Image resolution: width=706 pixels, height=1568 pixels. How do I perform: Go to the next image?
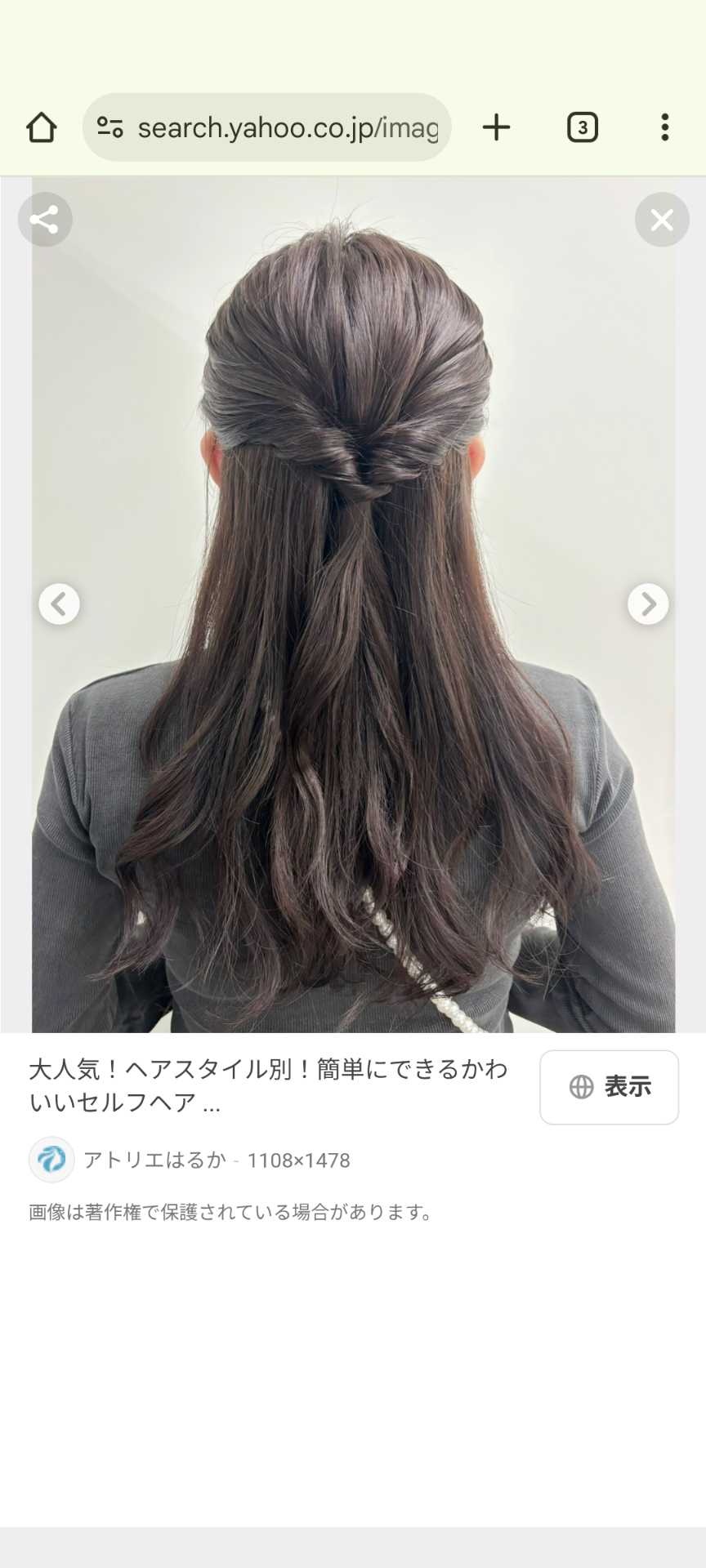[648, 604]
